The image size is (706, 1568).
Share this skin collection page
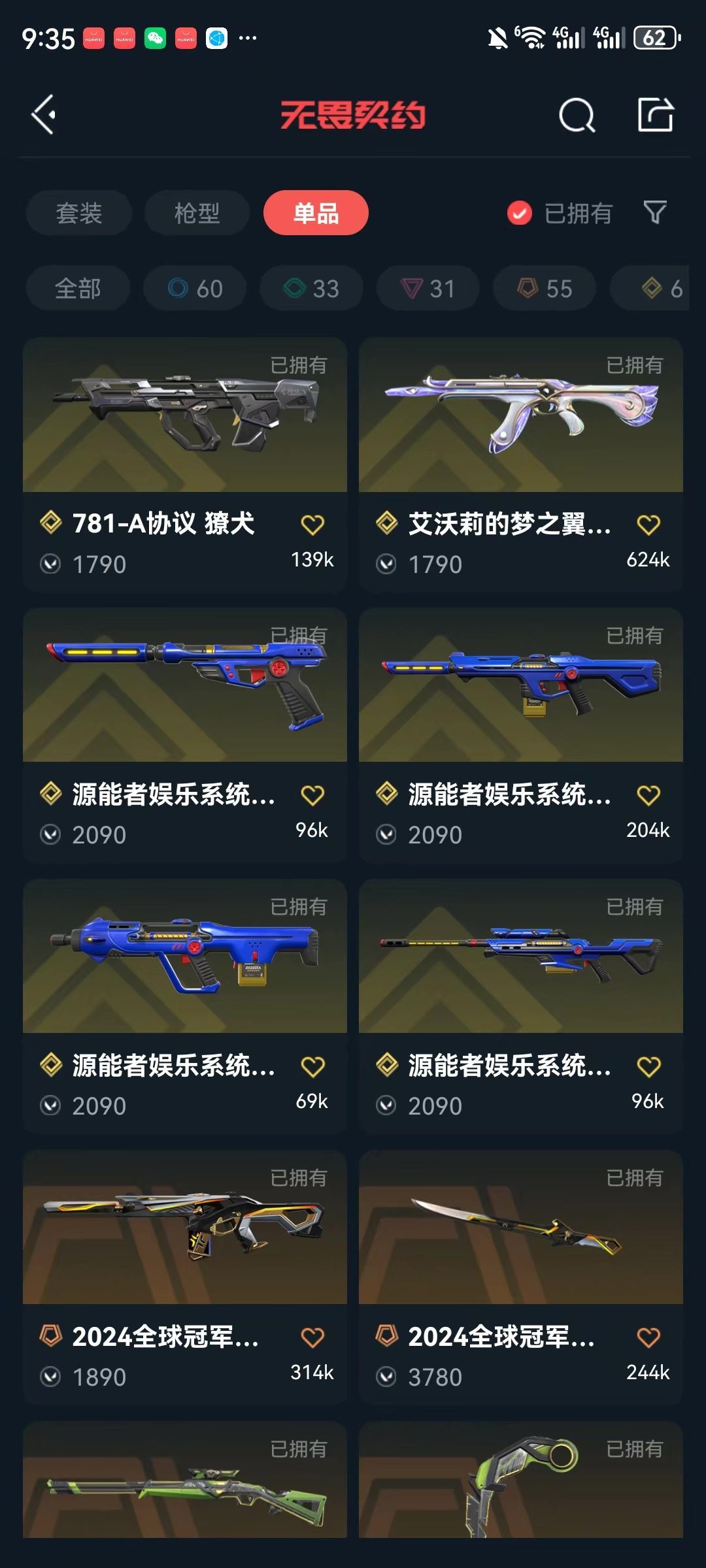click(x=655, y=115)
